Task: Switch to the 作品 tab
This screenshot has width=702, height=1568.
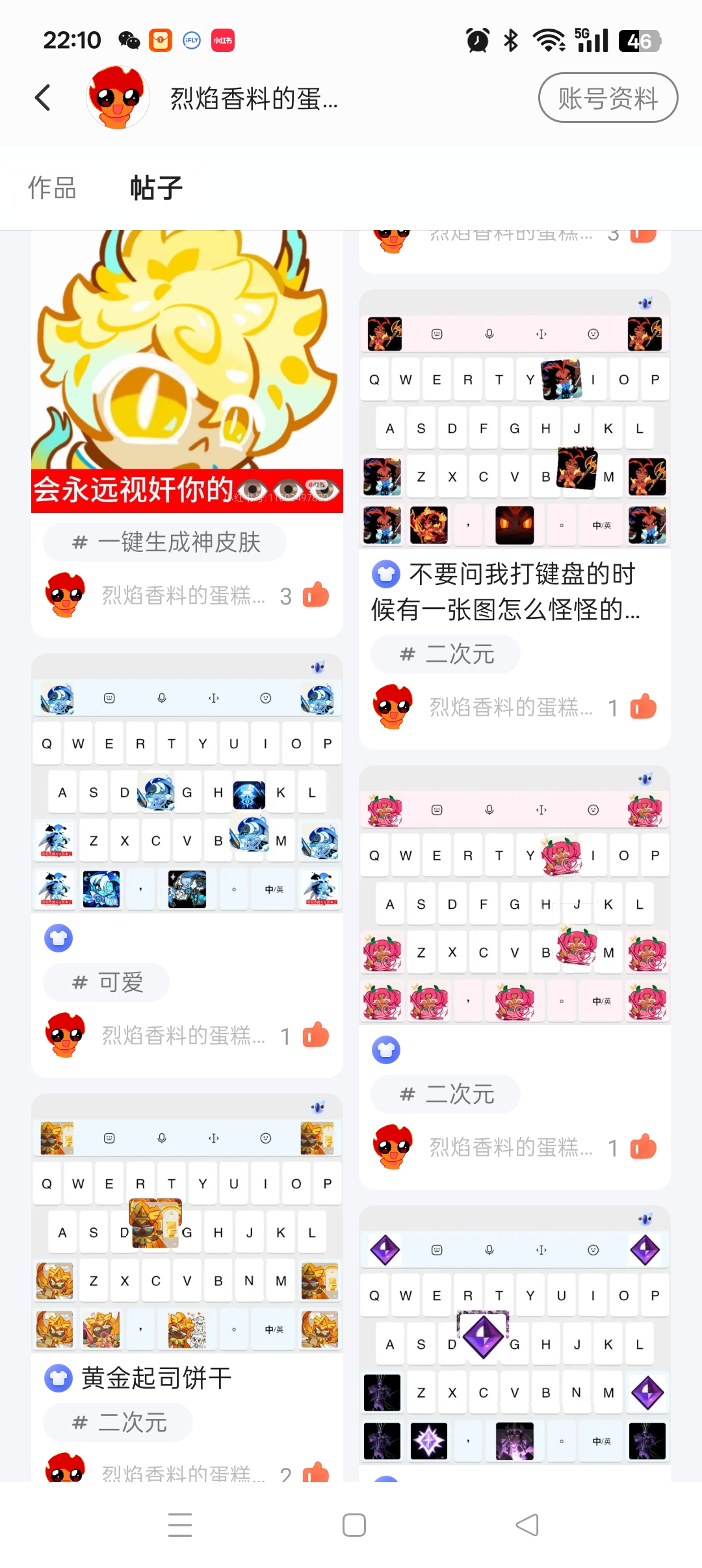Action: (x=52, y=188)
